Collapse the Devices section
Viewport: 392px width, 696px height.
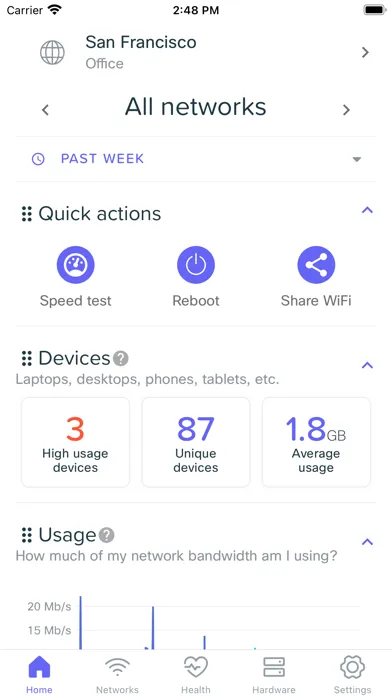[367, 365]
